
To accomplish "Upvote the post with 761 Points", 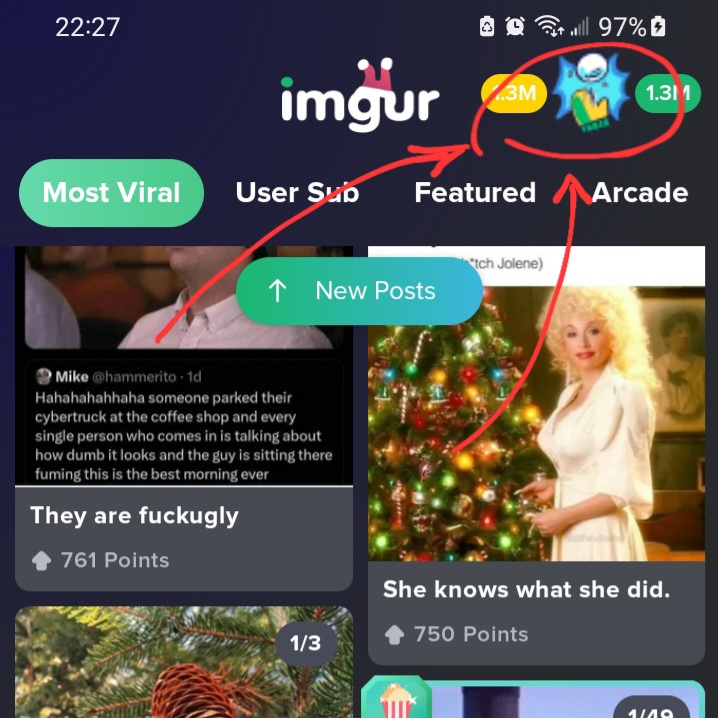I will coord(42,561).
